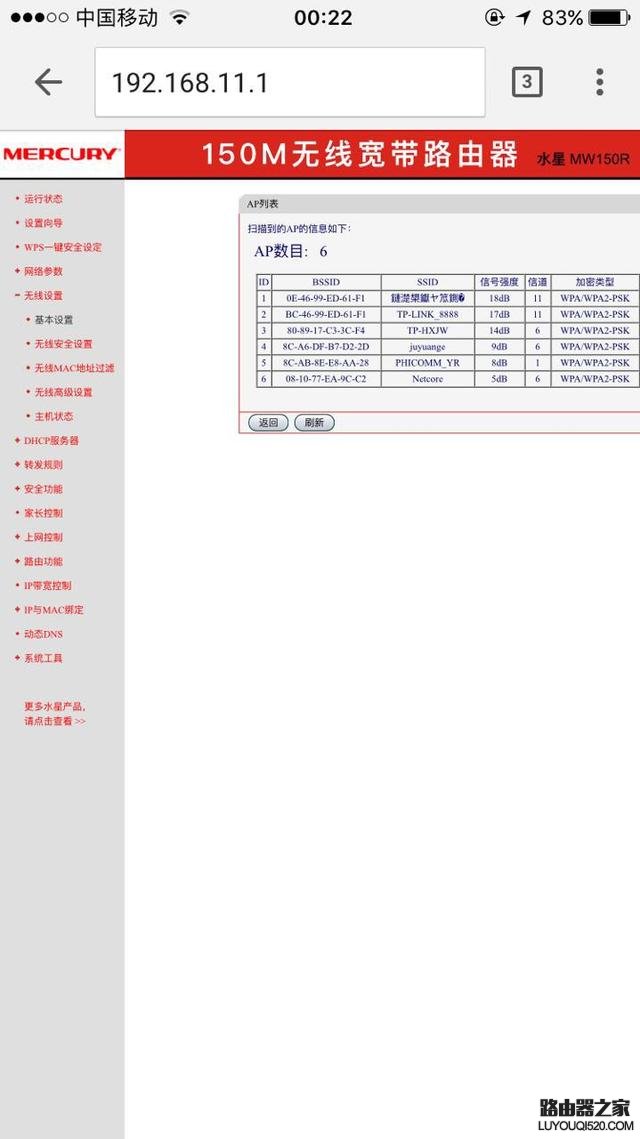Open 无线MAC地址过滤

point(74,368)
